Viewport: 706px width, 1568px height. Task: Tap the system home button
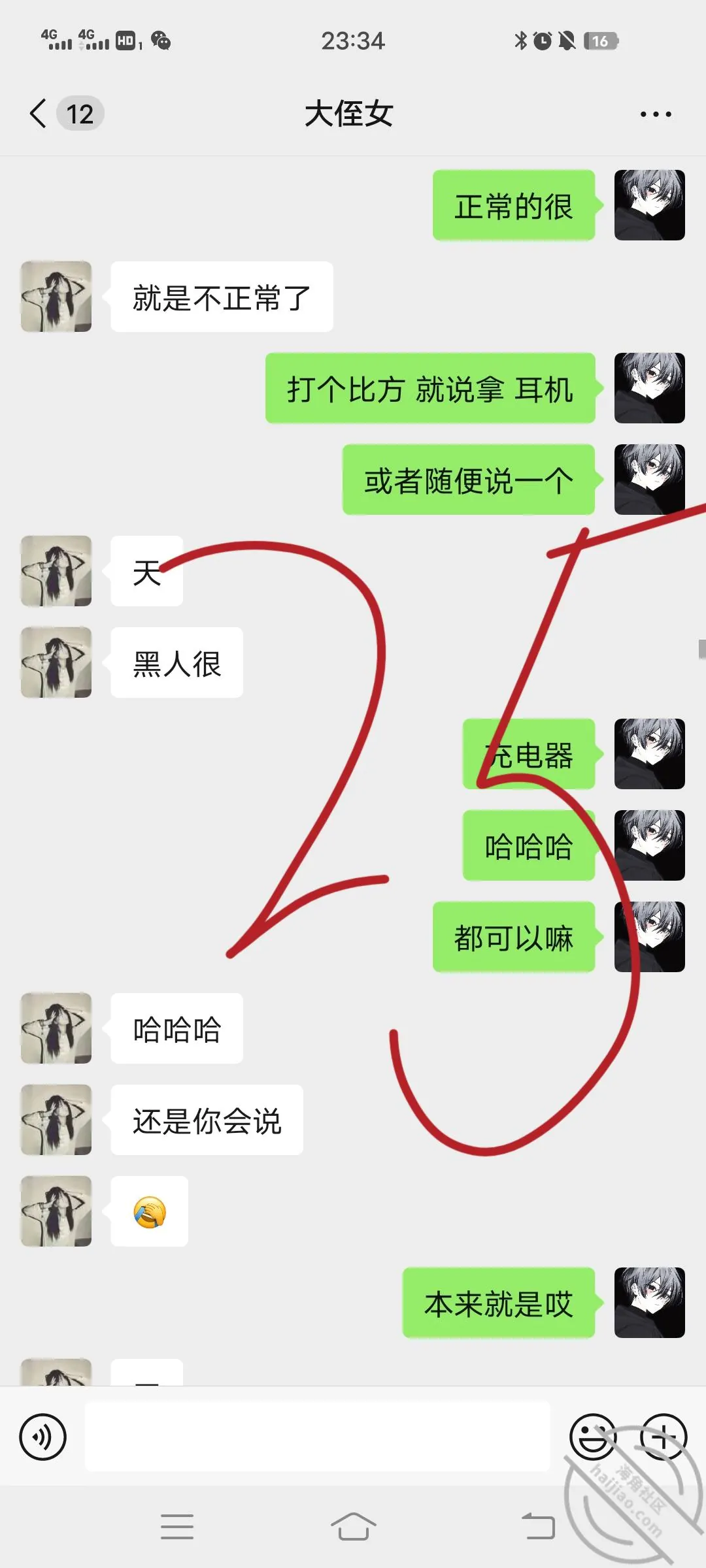pos(353,1526)
